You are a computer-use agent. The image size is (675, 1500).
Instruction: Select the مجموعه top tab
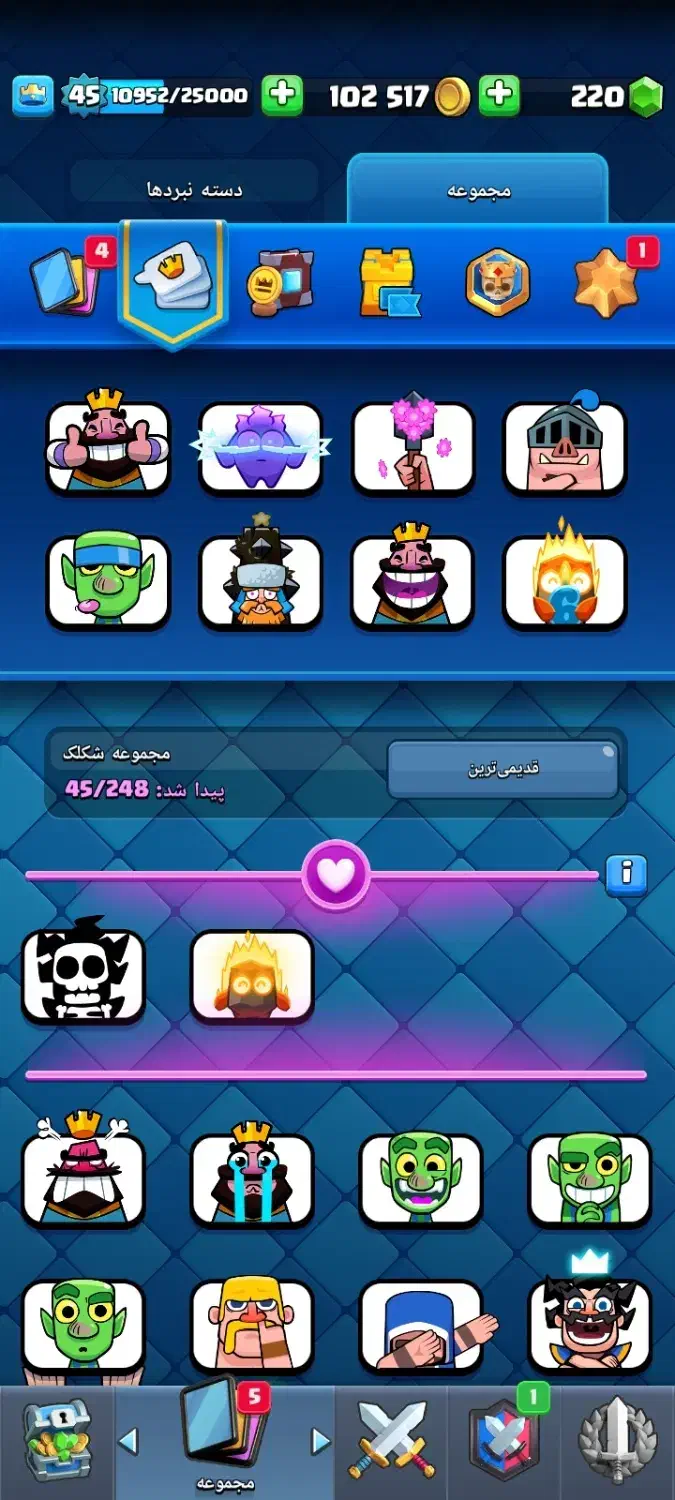coord(477,190)
